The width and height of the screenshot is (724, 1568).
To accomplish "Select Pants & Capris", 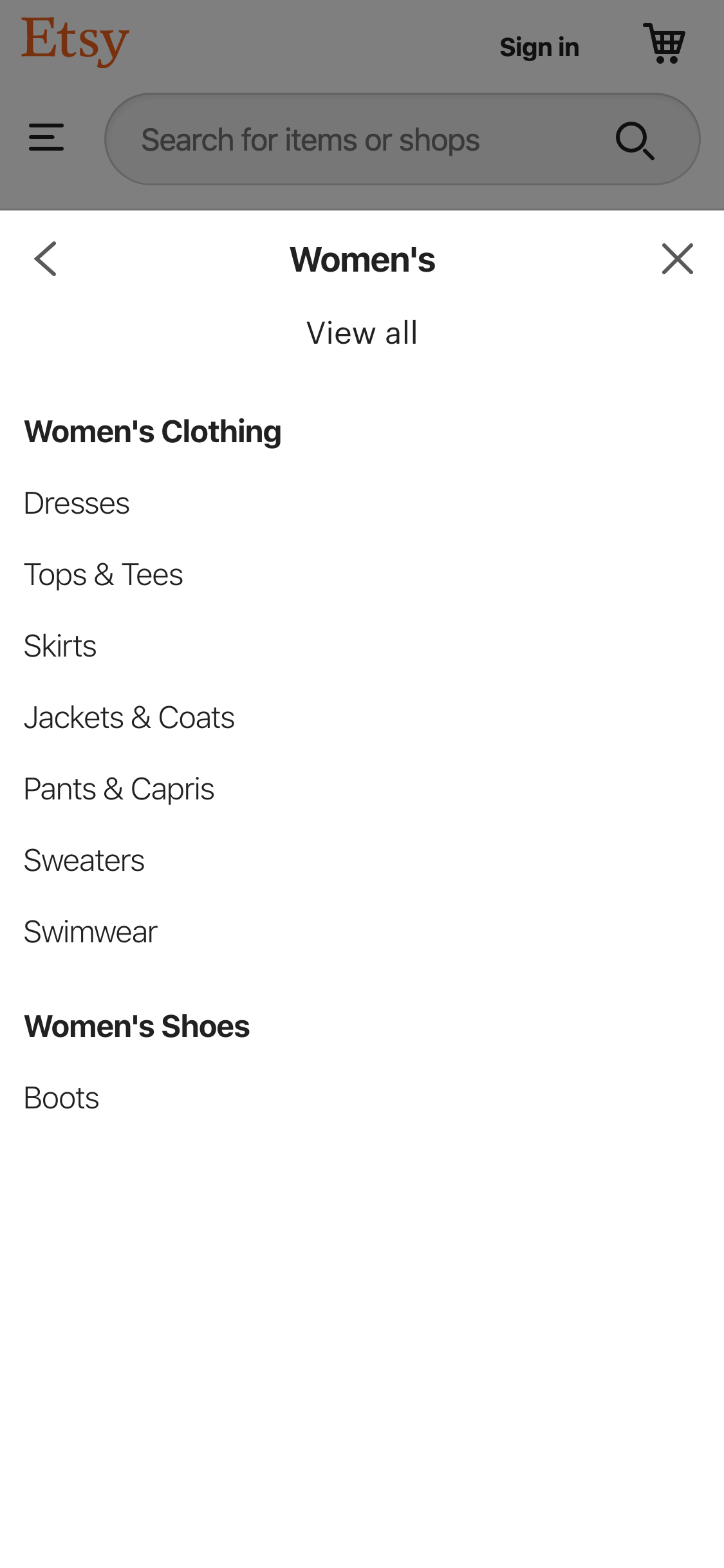I will [x=119, y=788].
